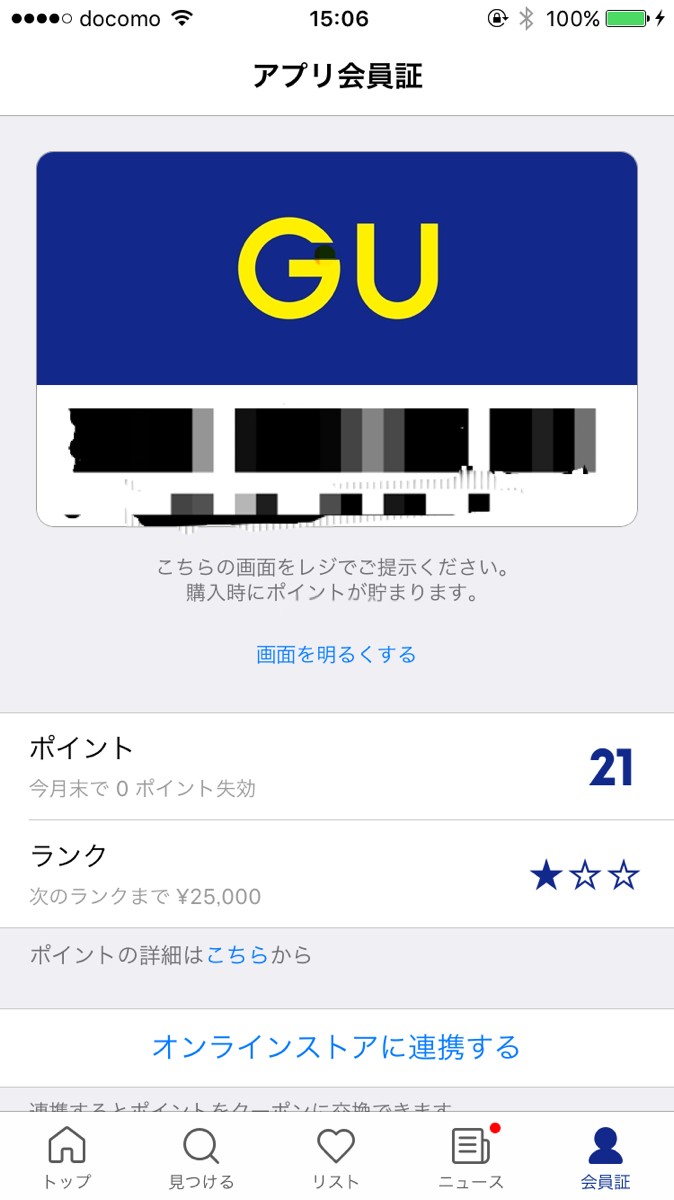Open point details via こちら link

coord(237,955)
